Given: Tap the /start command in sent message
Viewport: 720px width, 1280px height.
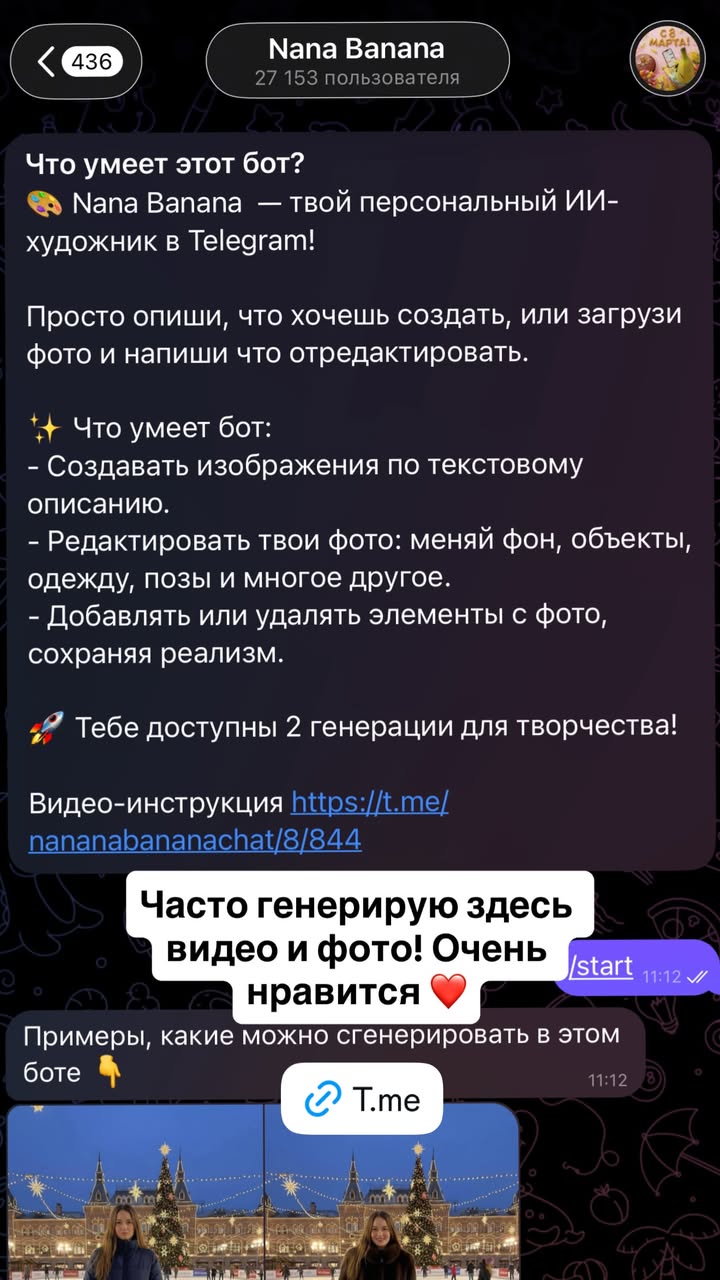Looking at the screenshot, I should pyautogui.click(x=603, y=966).
